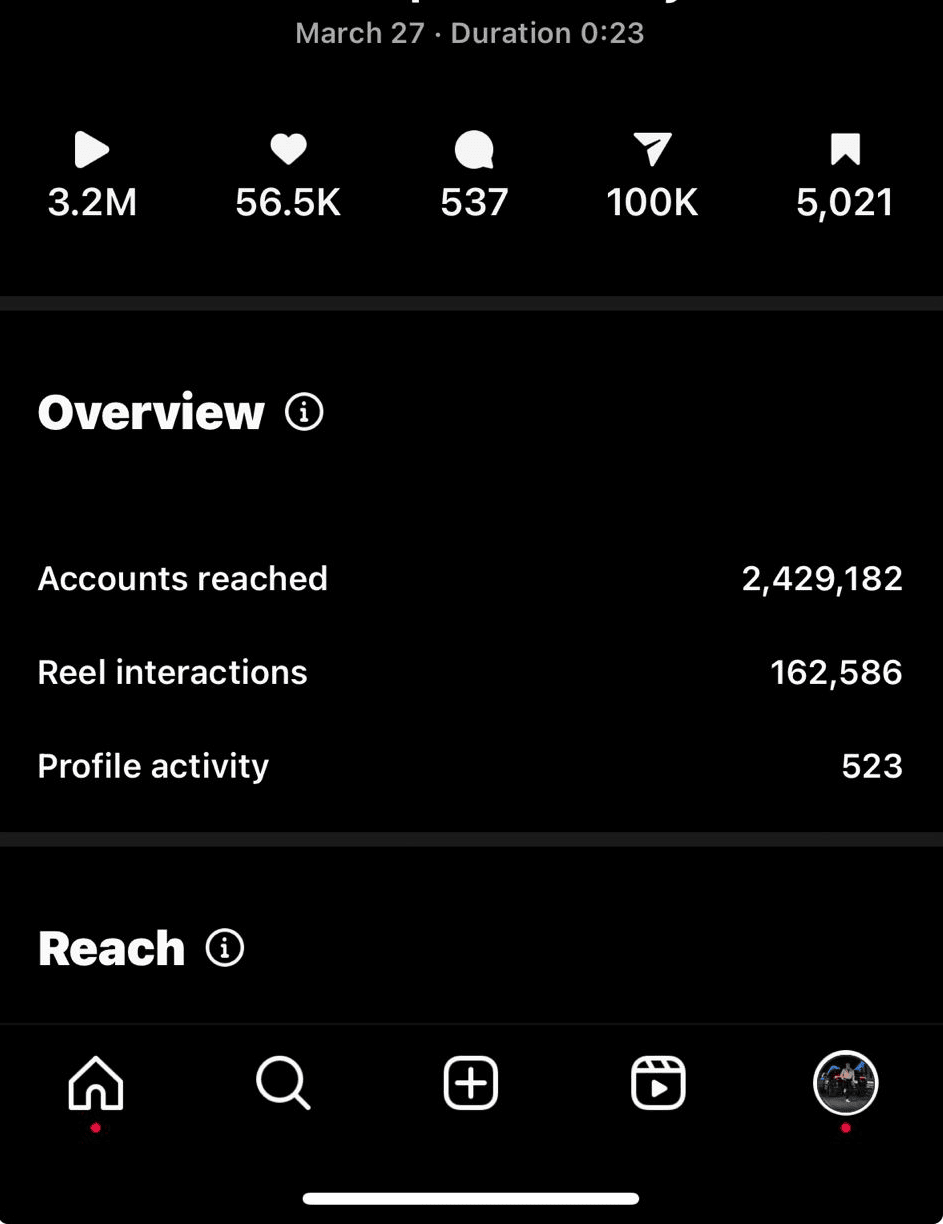Open your profile tab
This screenshot has height=1224, width=943.
(846, 1083)
